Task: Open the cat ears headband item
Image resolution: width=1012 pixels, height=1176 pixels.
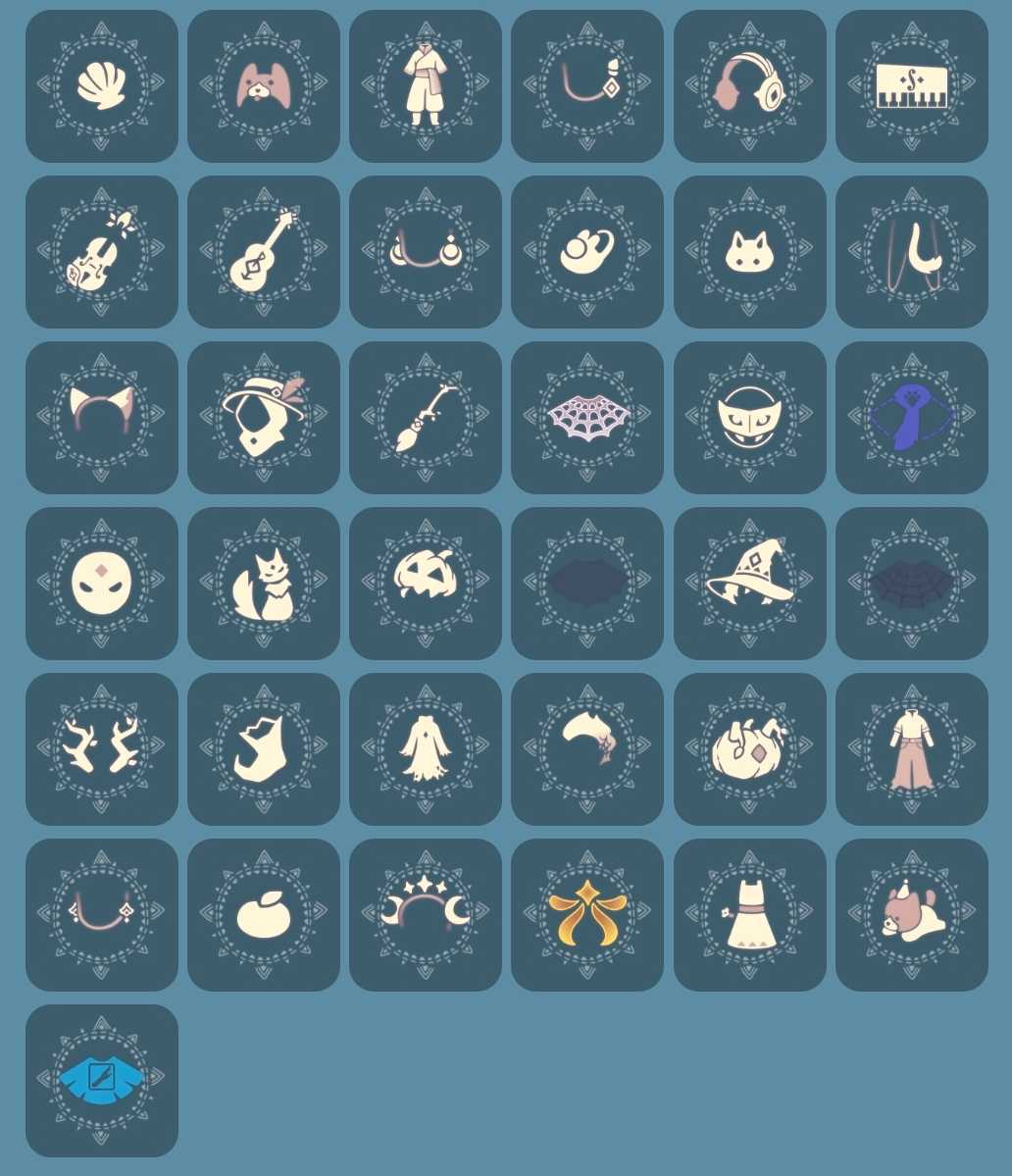Action: (102, 418)
